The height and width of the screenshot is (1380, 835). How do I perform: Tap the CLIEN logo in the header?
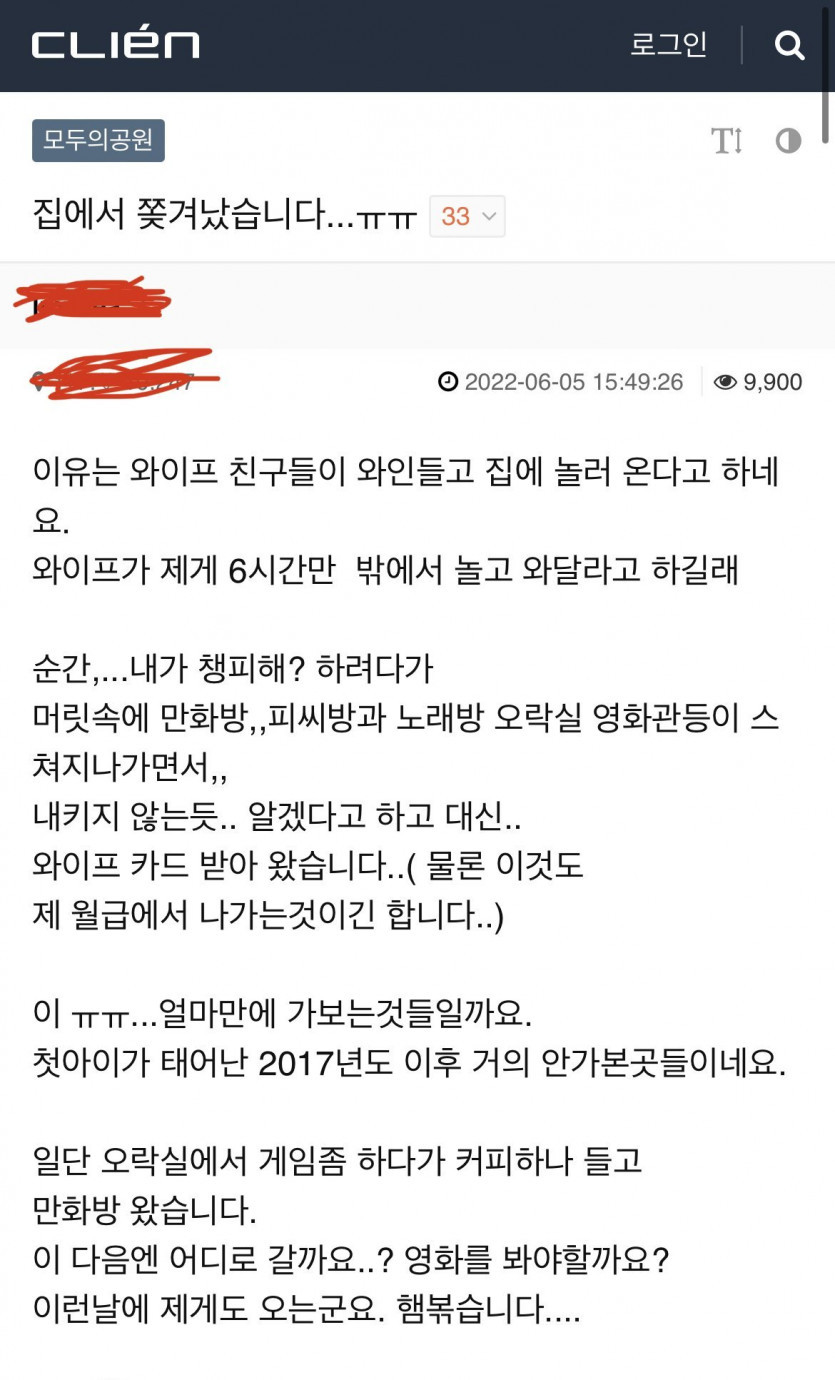pyautogui.click(x=114, y=44)
